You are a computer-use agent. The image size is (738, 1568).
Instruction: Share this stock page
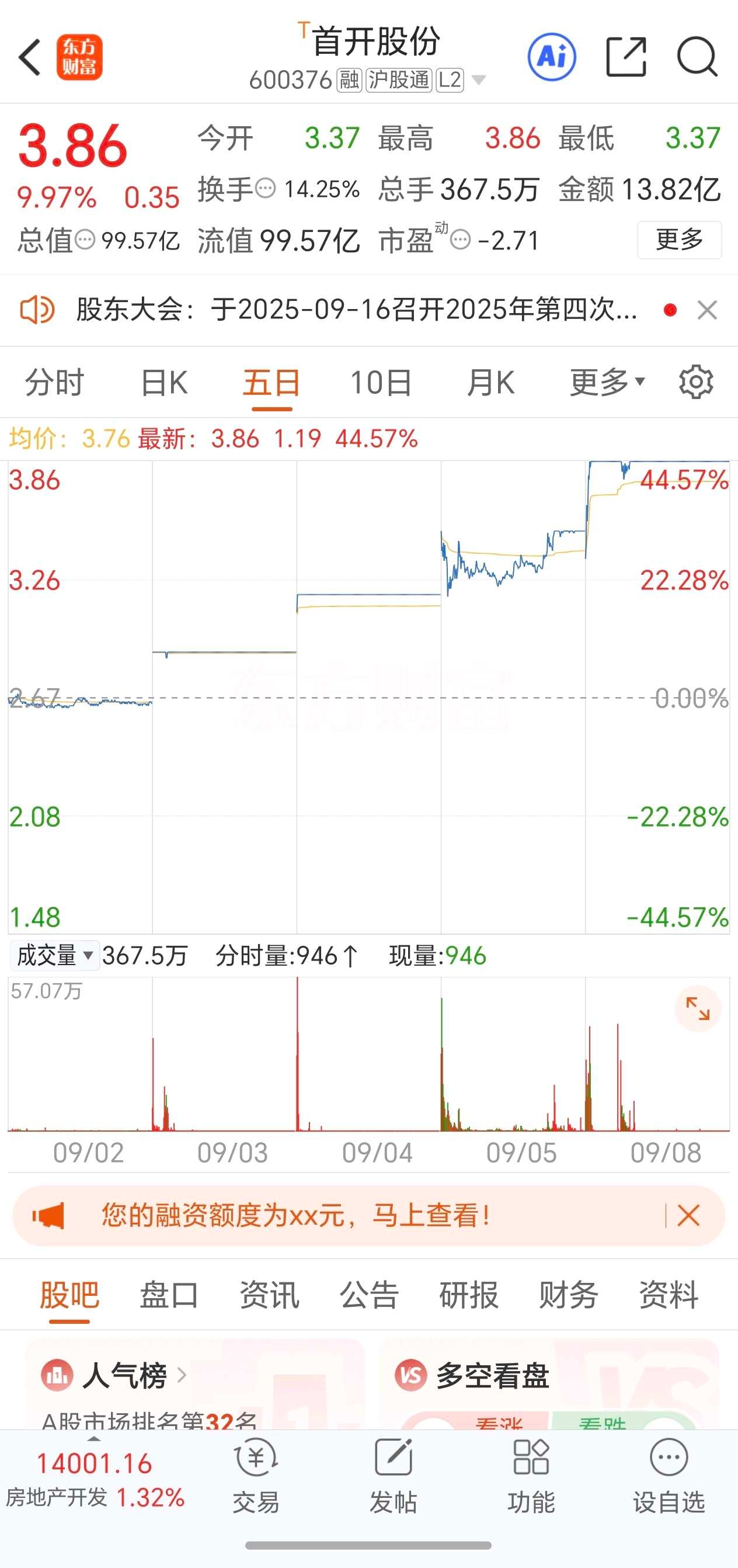[625, 58]
